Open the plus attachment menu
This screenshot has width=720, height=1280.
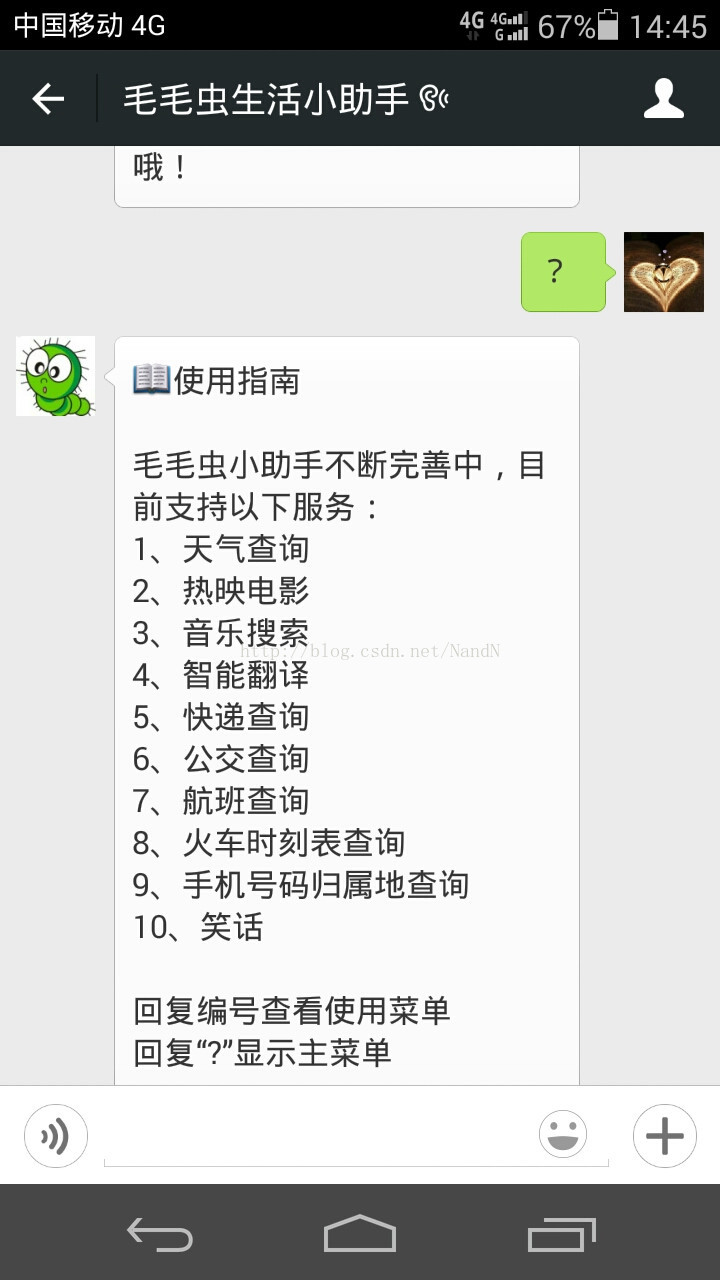click(664, 1136)
